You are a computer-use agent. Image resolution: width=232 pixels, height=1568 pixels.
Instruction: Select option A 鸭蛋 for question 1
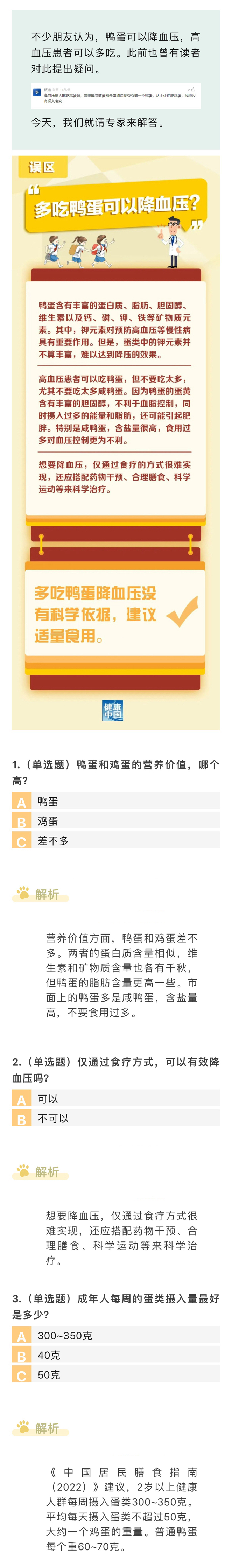click(116, 801)
